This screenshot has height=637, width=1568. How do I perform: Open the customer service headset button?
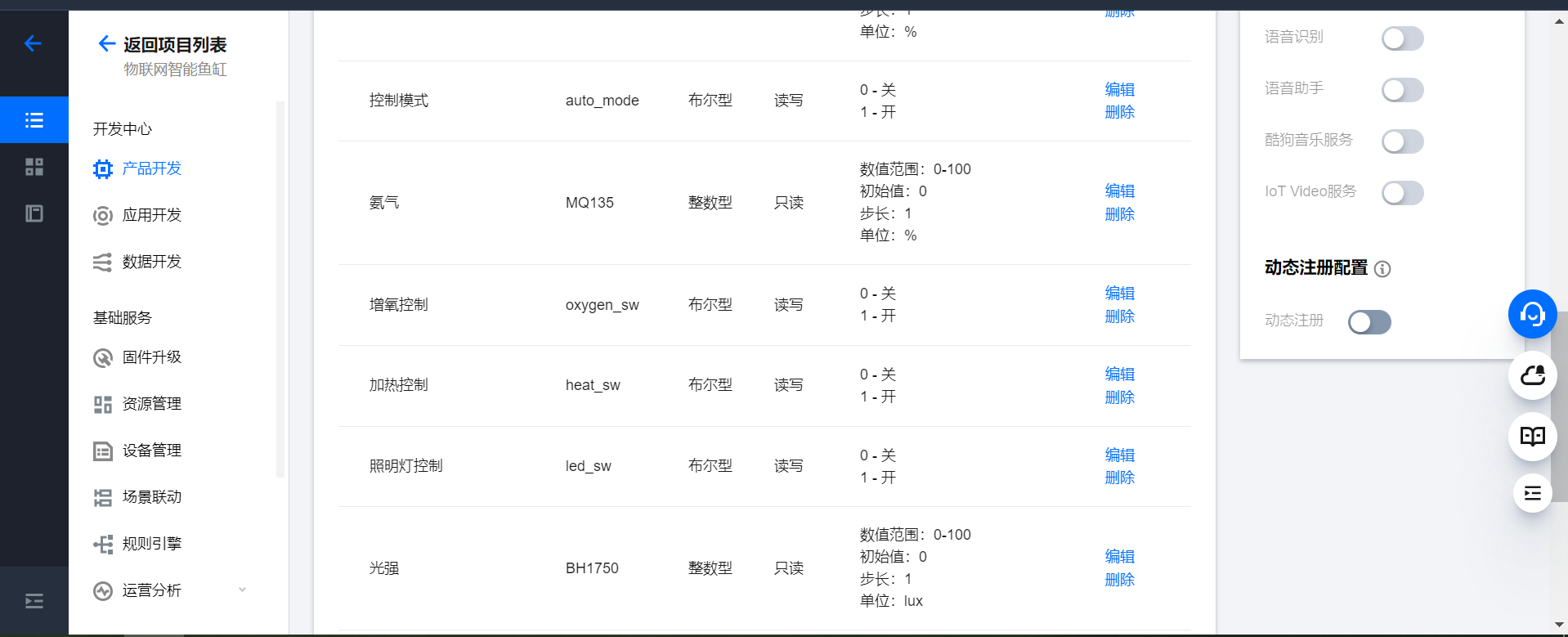tap(1532, 314)
